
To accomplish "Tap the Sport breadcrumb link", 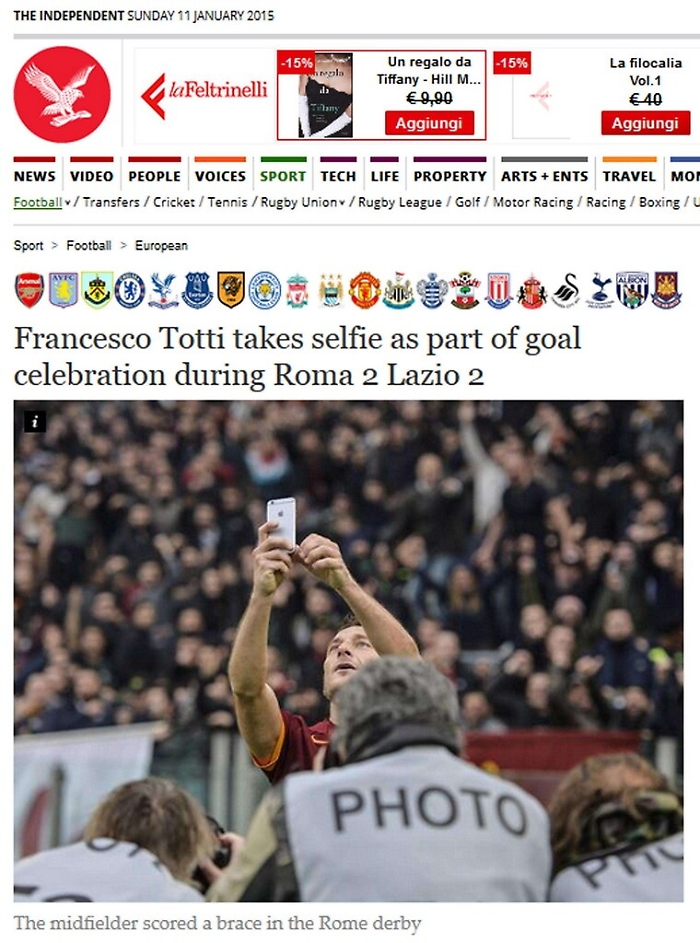I will tap(28, 245).
